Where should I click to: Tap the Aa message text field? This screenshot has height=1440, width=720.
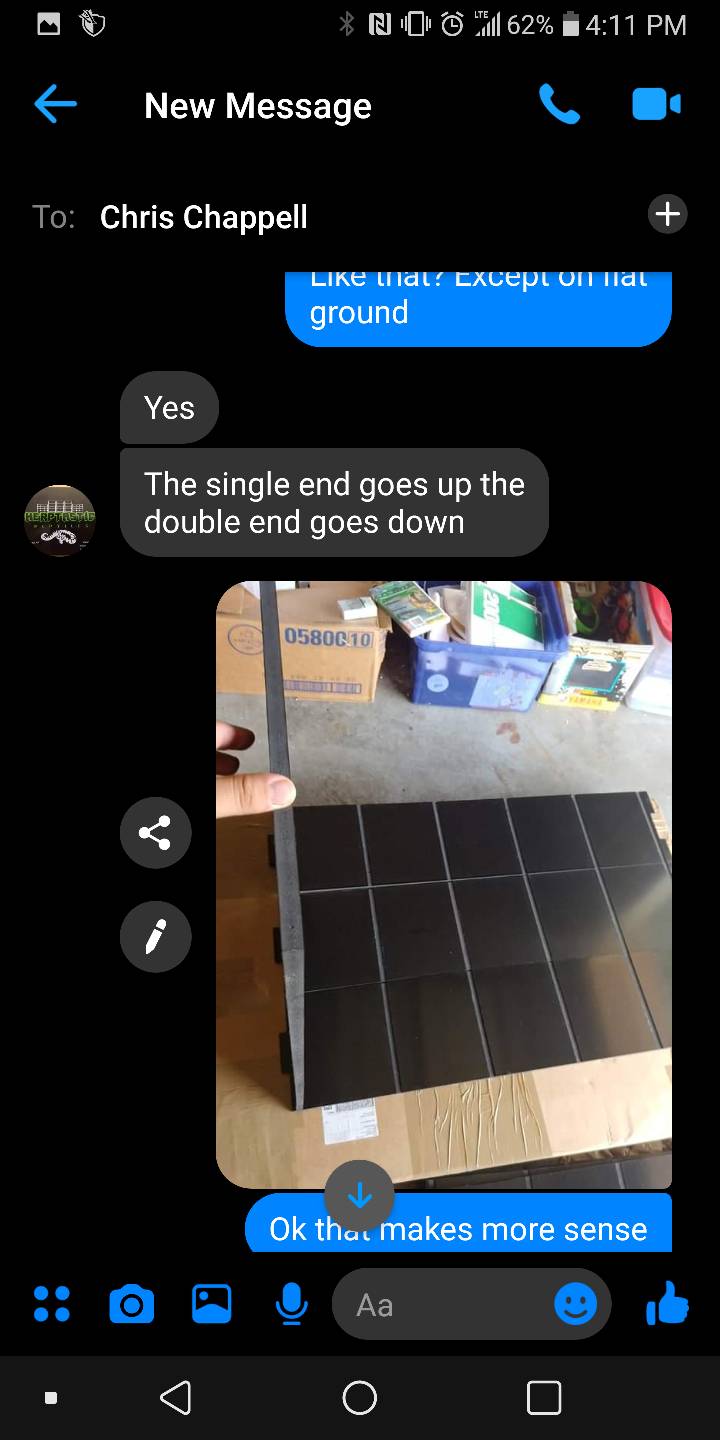point(440,1304)
